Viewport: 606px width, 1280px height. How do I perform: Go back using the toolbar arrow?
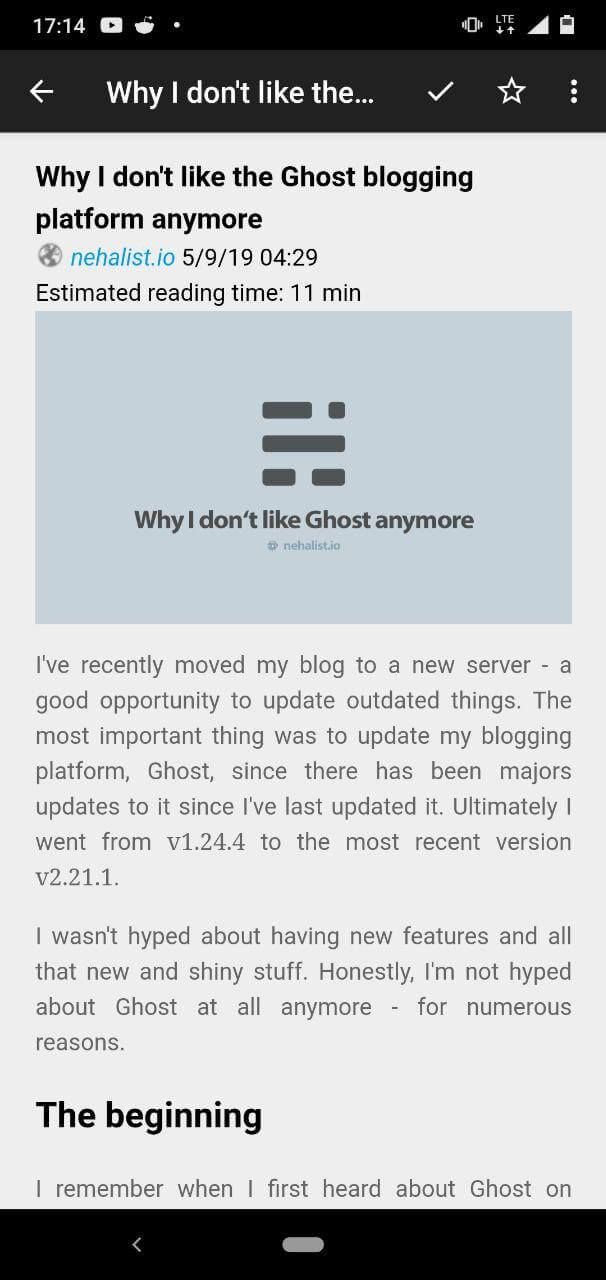[x=41, y=92]
